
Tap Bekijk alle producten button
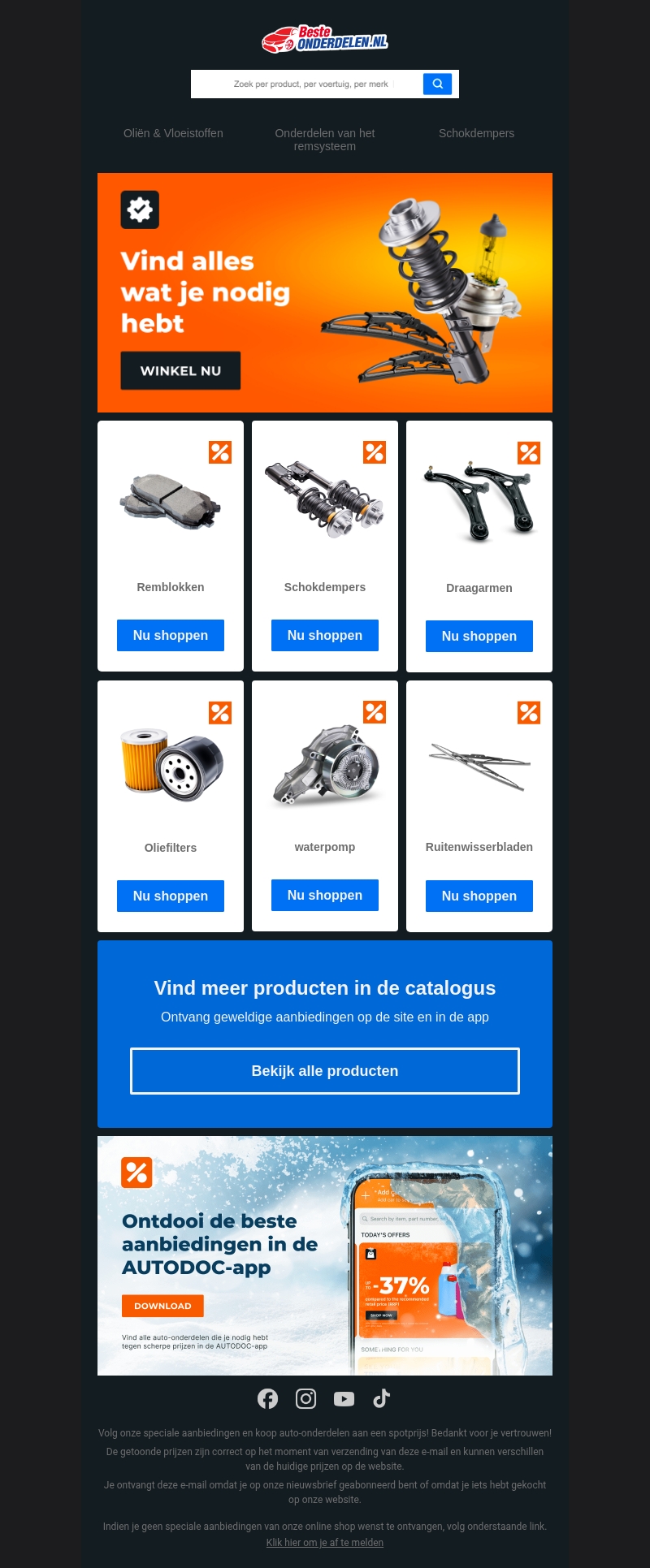coord(325,1071)
